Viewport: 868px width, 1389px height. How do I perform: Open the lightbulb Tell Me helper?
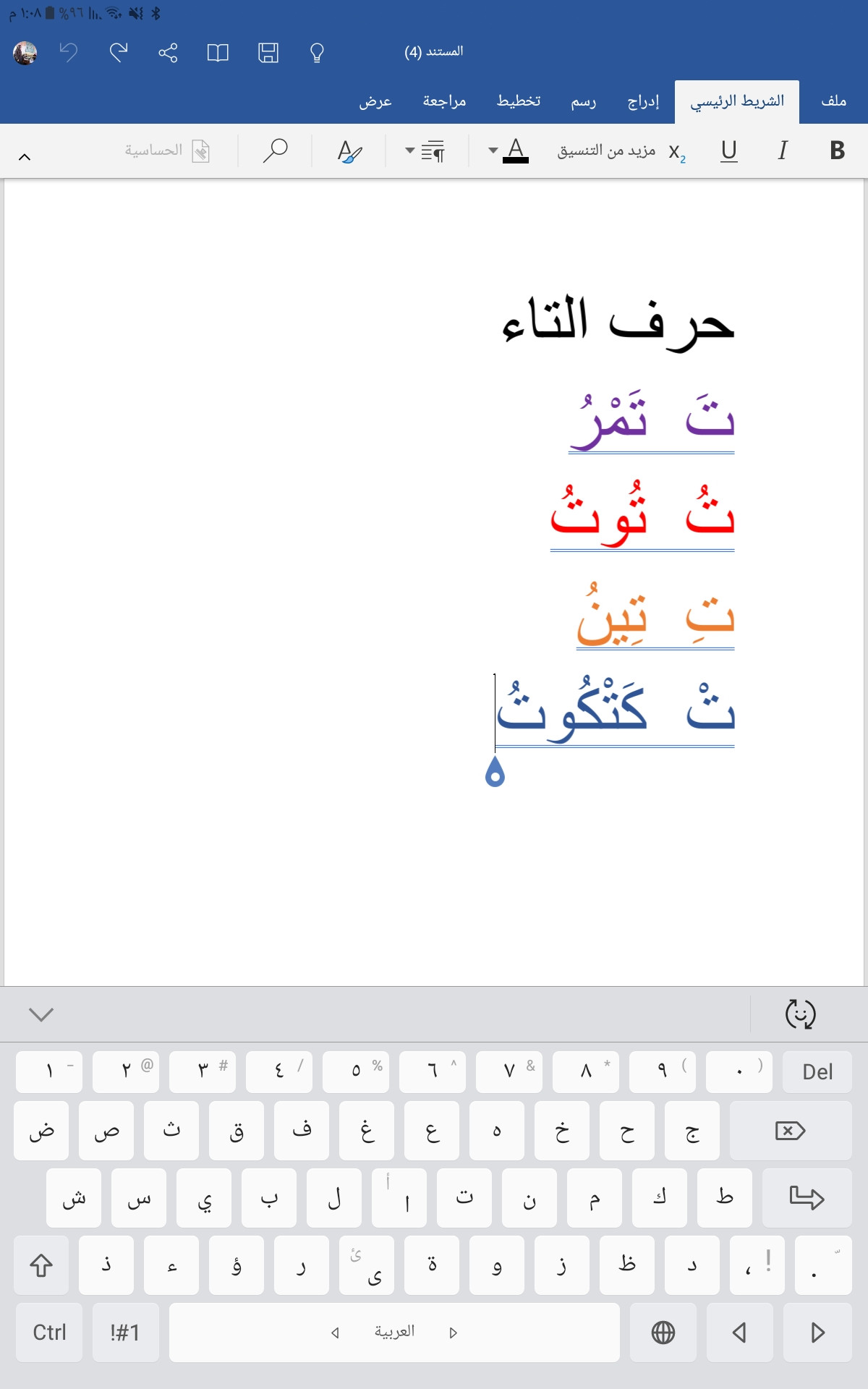(317, 52)
